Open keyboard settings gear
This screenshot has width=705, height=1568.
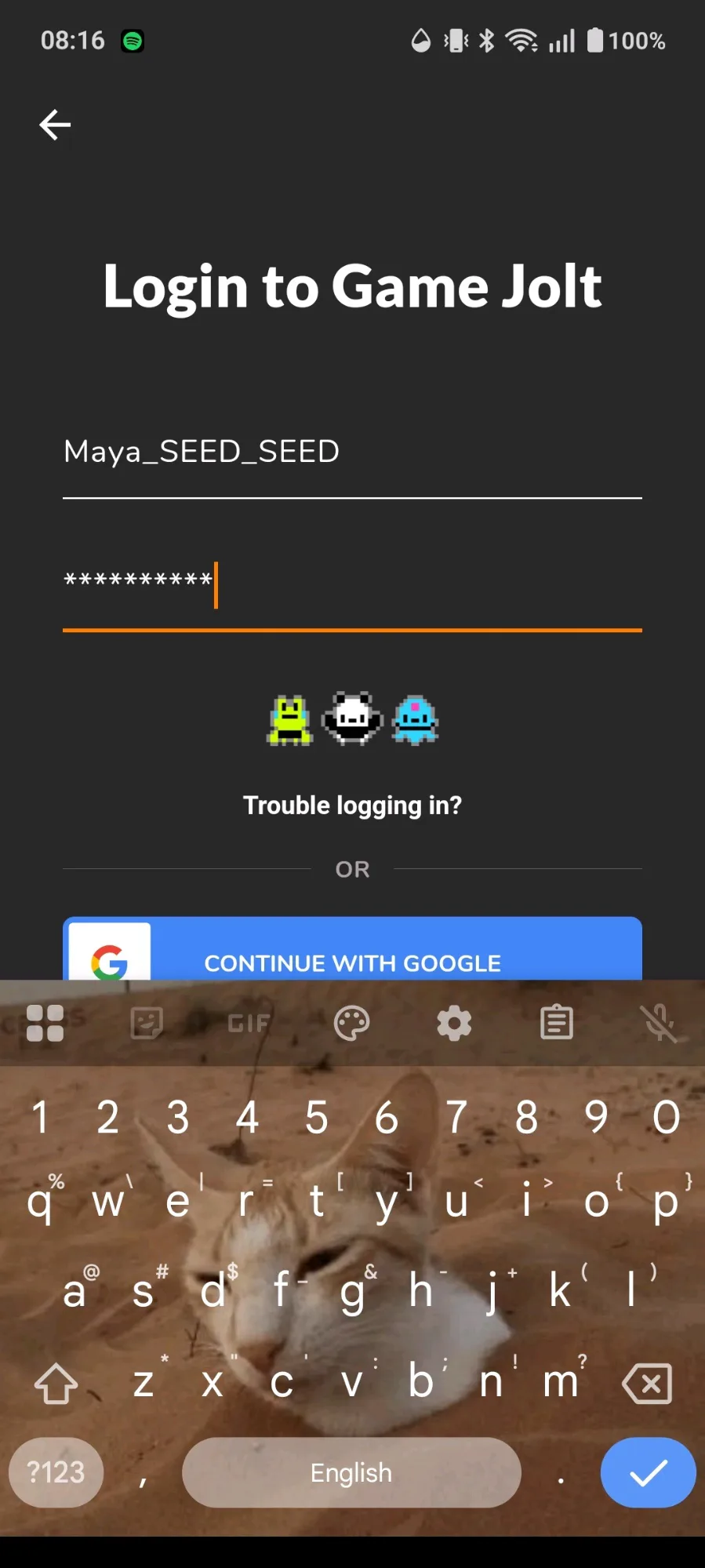pyautogui.click(x=454, y=1023)
